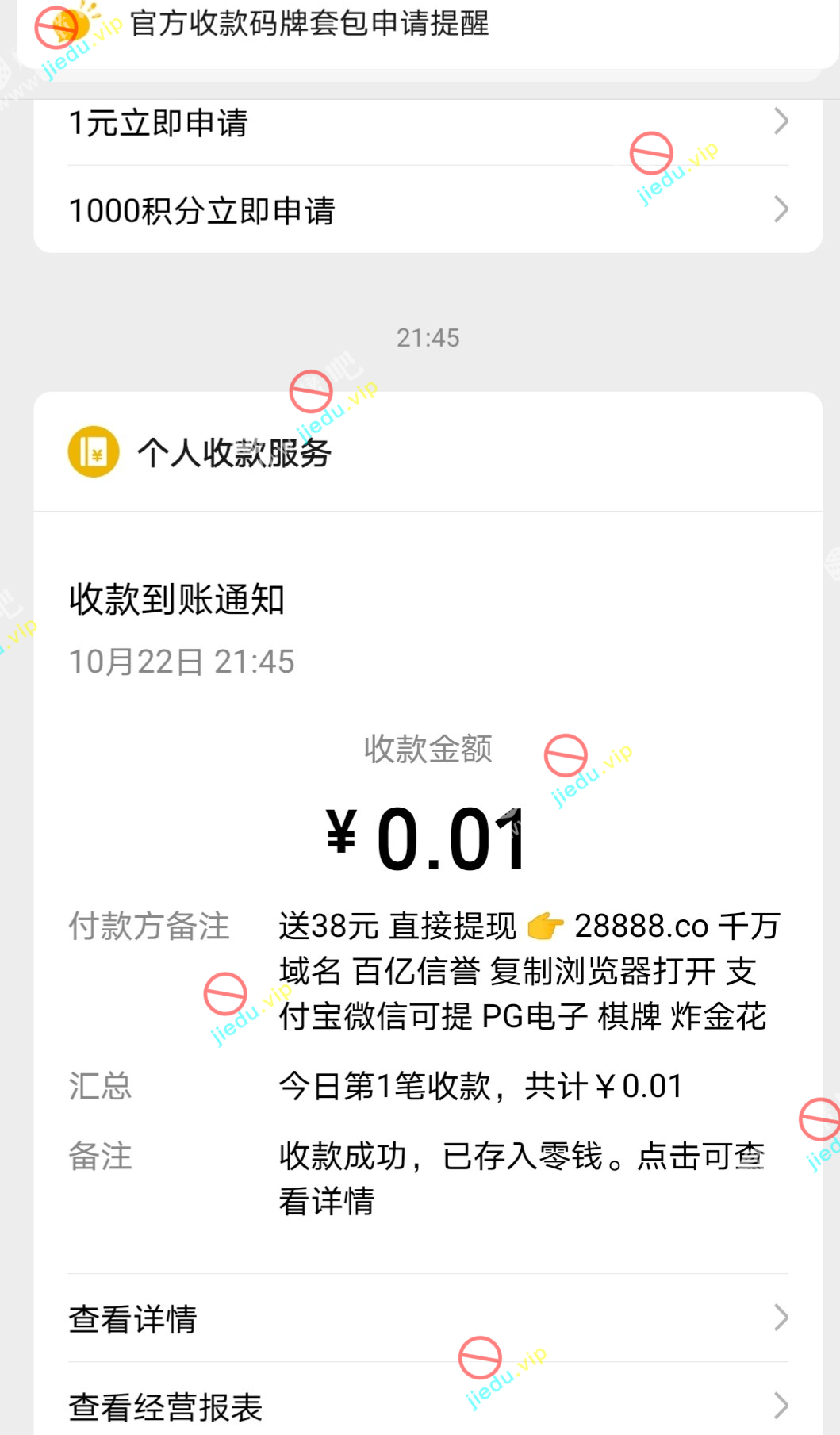Open the 1000积分立即申请 row

(427, 210)
